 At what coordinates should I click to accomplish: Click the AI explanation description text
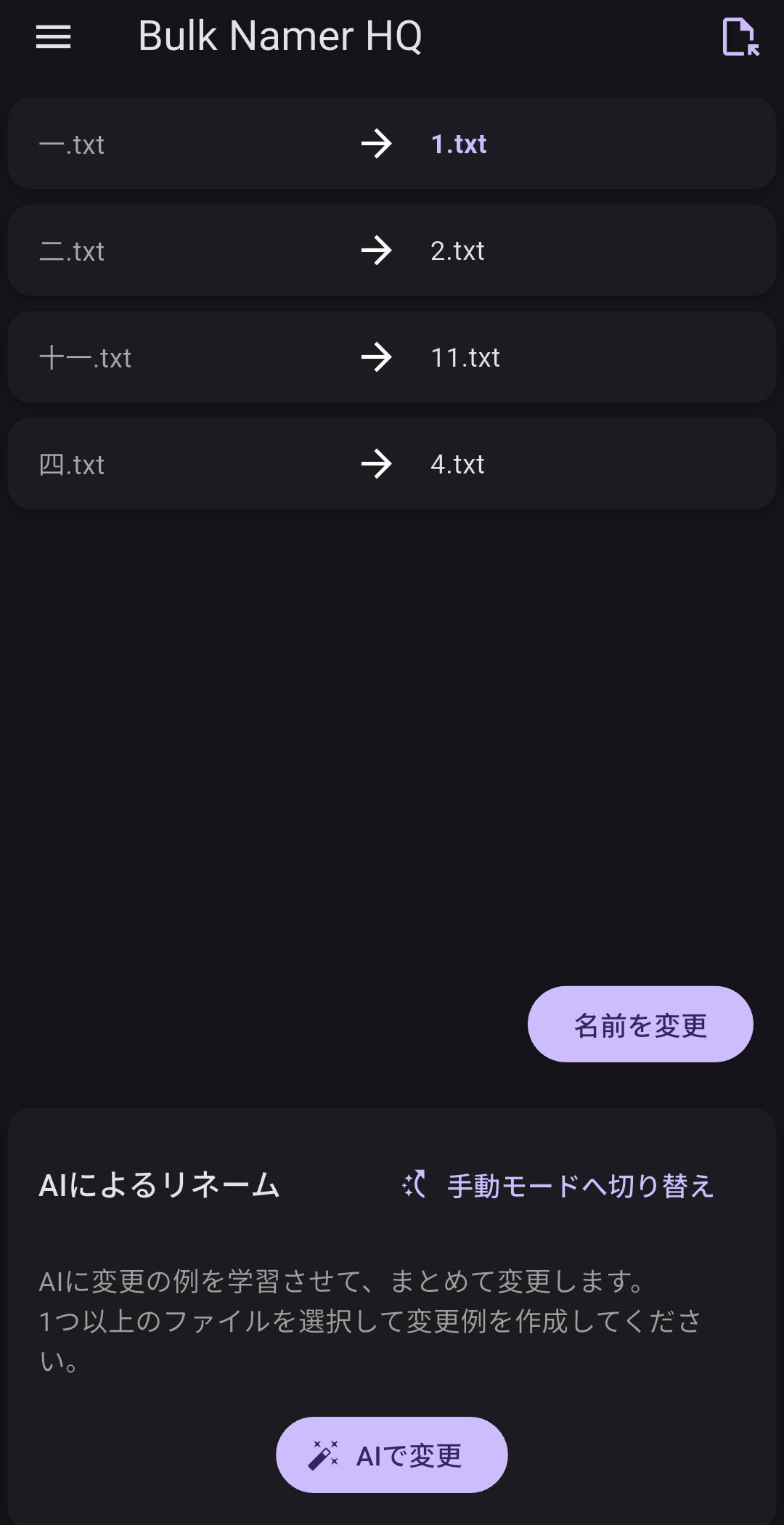pos(371,1322)
